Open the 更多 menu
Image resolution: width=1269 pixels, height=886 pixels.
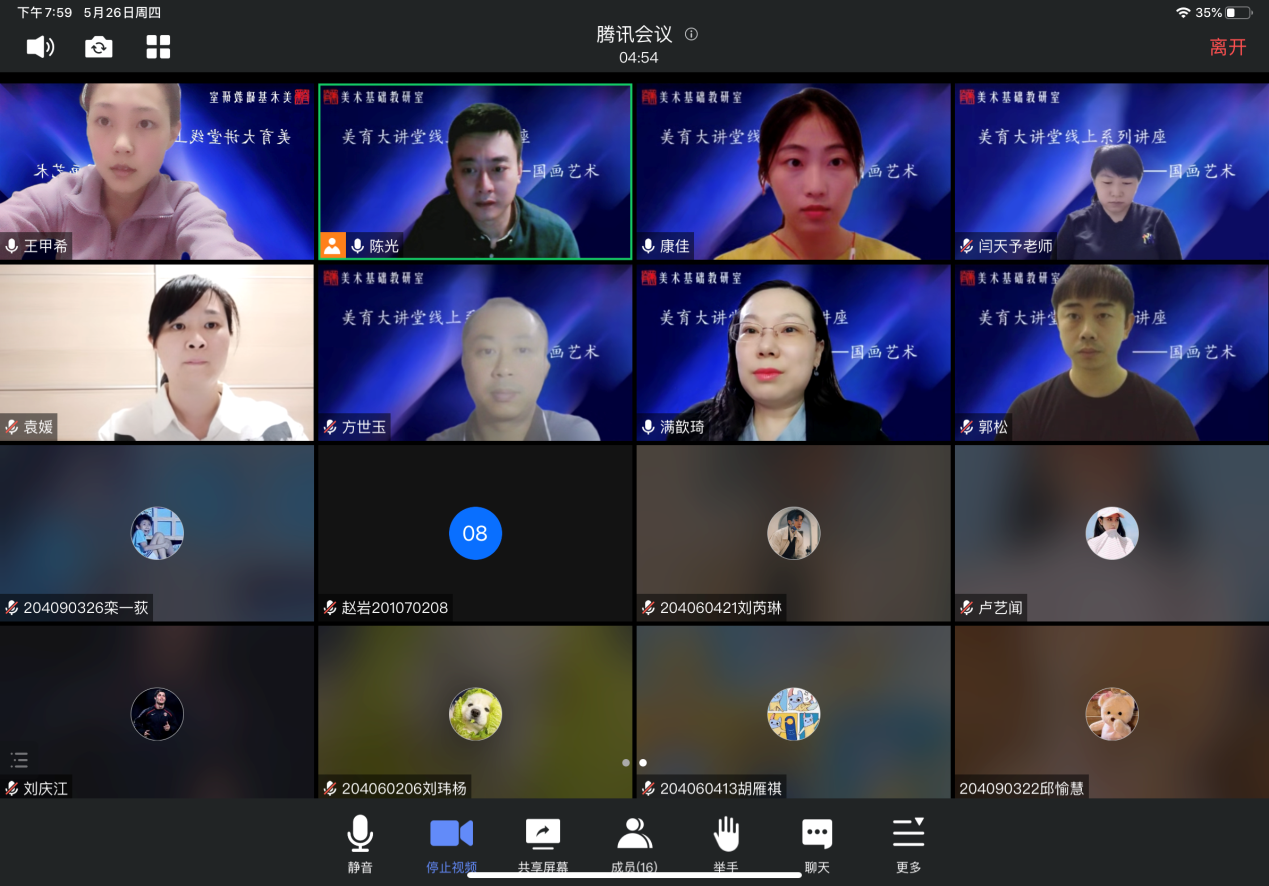(x=908, y=843)
